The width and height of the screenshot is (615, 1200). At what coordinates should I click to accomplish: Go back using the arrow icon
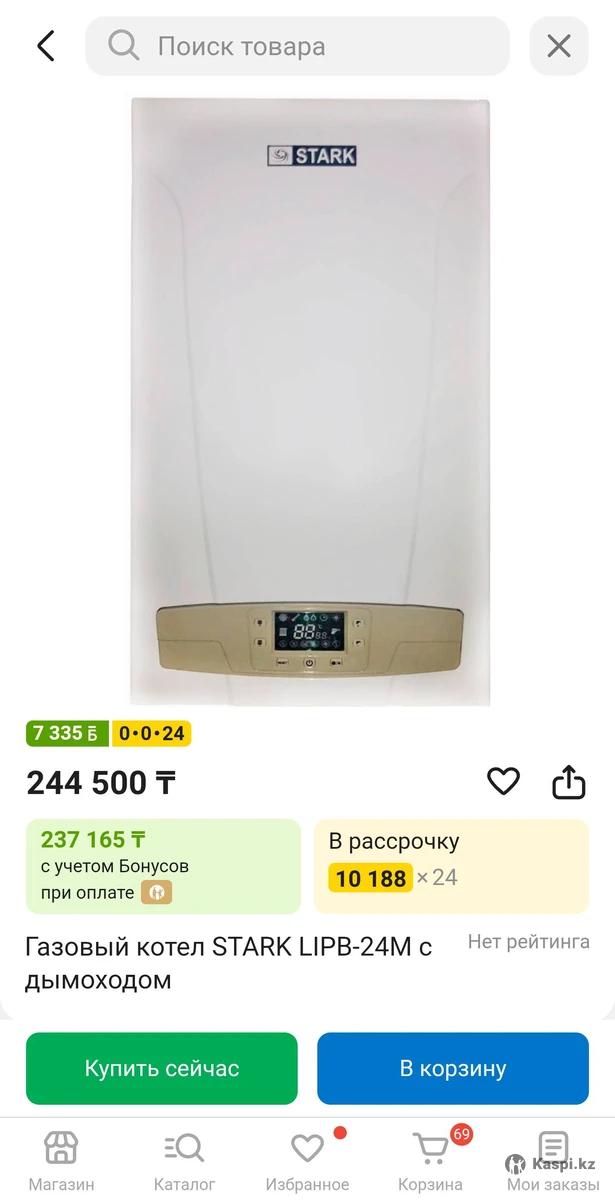tap(45, 46)
